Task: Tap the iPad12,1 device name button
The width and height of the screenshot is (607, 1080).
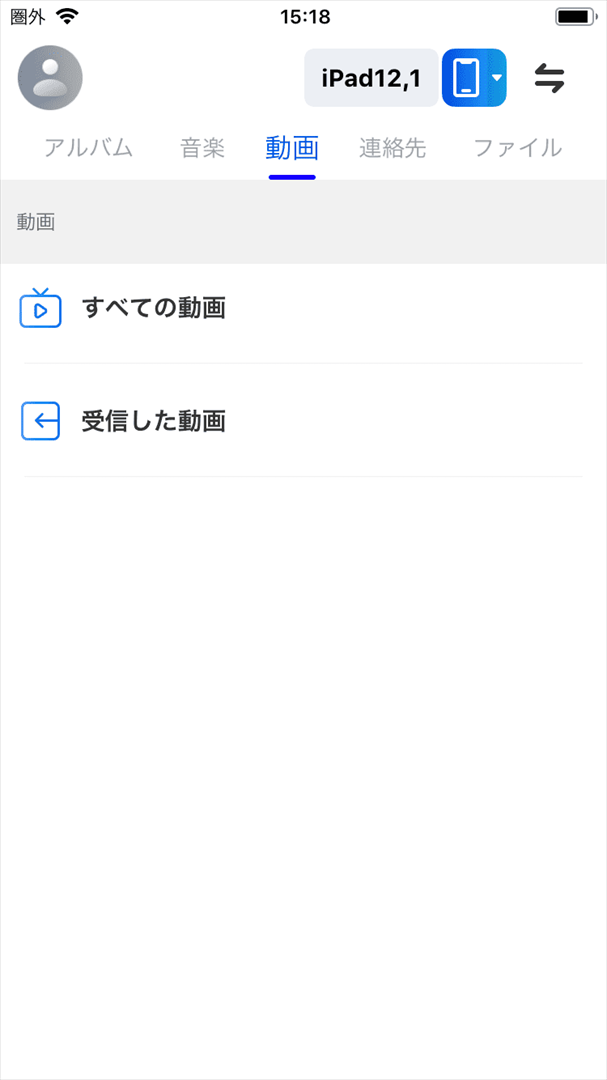Action: [x=371, y=78]
